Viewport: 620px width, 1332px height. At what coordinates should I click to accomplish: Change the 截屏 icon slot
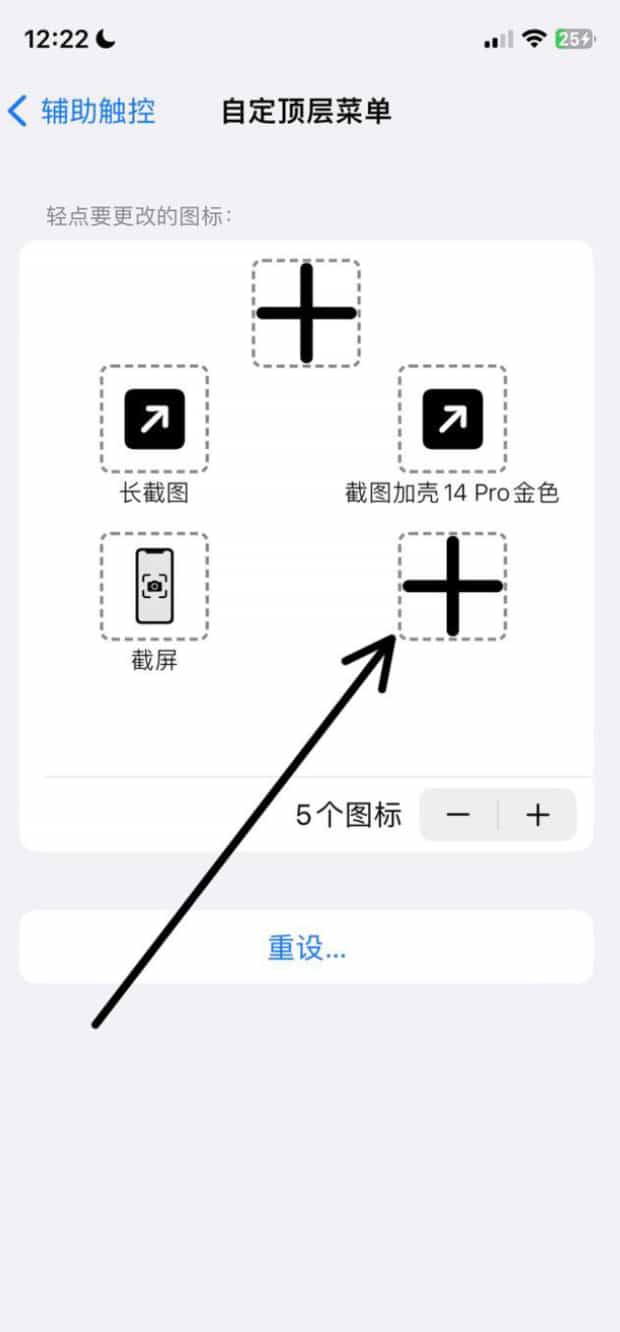[x=154, y=586]
